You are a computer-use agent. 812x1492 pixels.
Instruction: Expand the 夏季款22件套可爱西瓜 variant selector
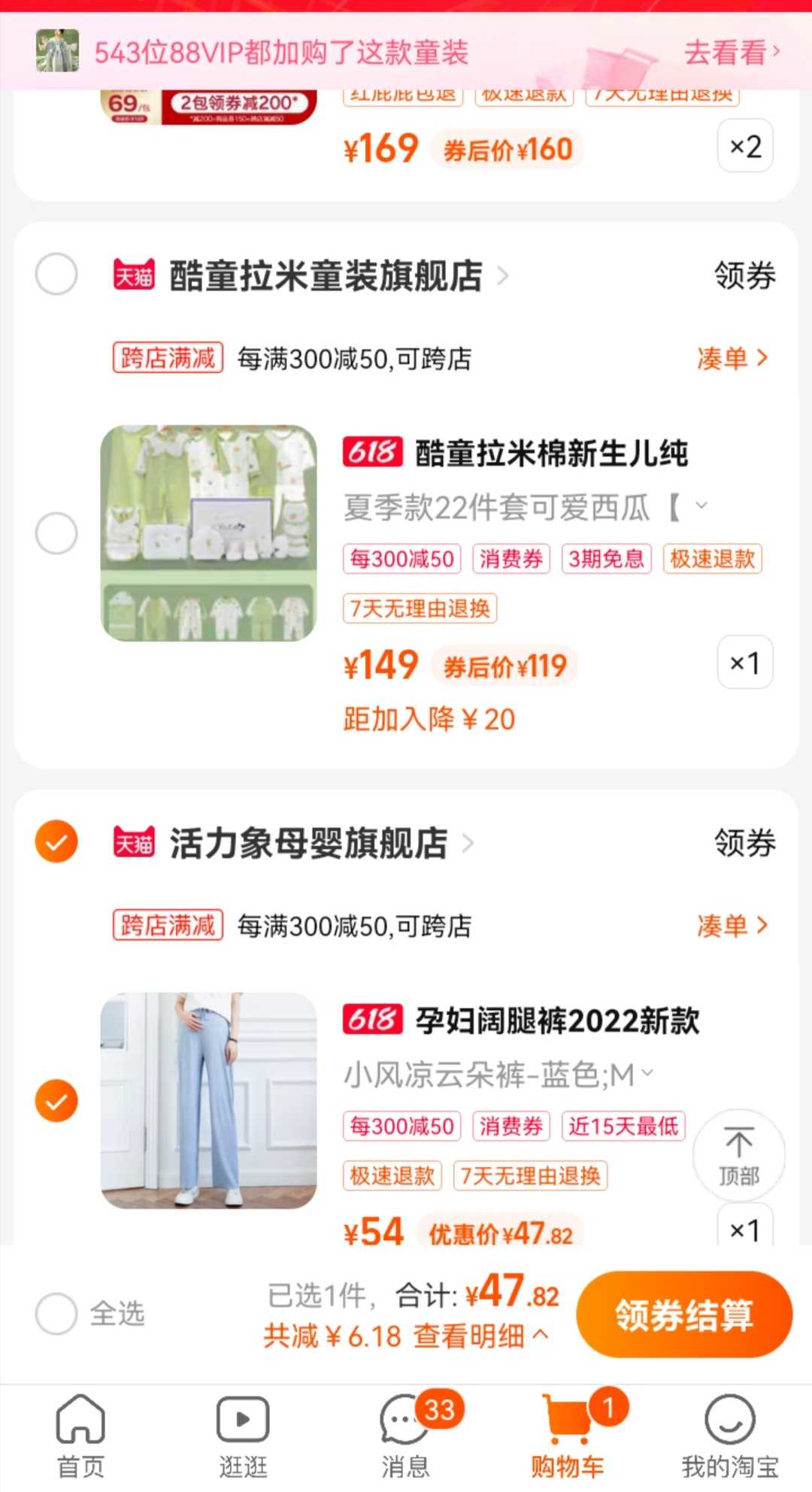525,508
